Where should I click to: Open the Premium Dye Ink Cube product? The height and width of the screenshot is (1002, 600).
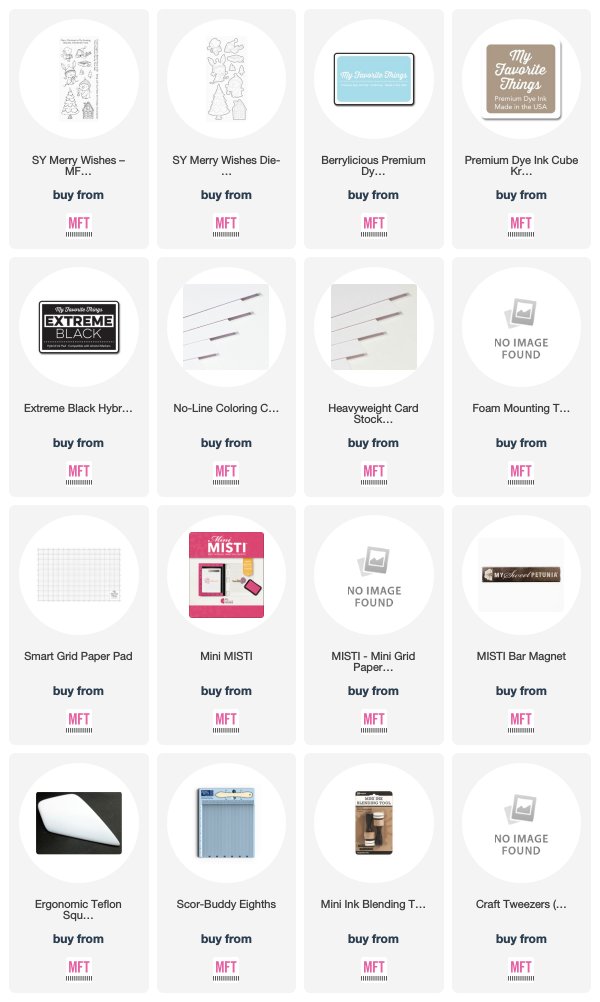[521, 128]
